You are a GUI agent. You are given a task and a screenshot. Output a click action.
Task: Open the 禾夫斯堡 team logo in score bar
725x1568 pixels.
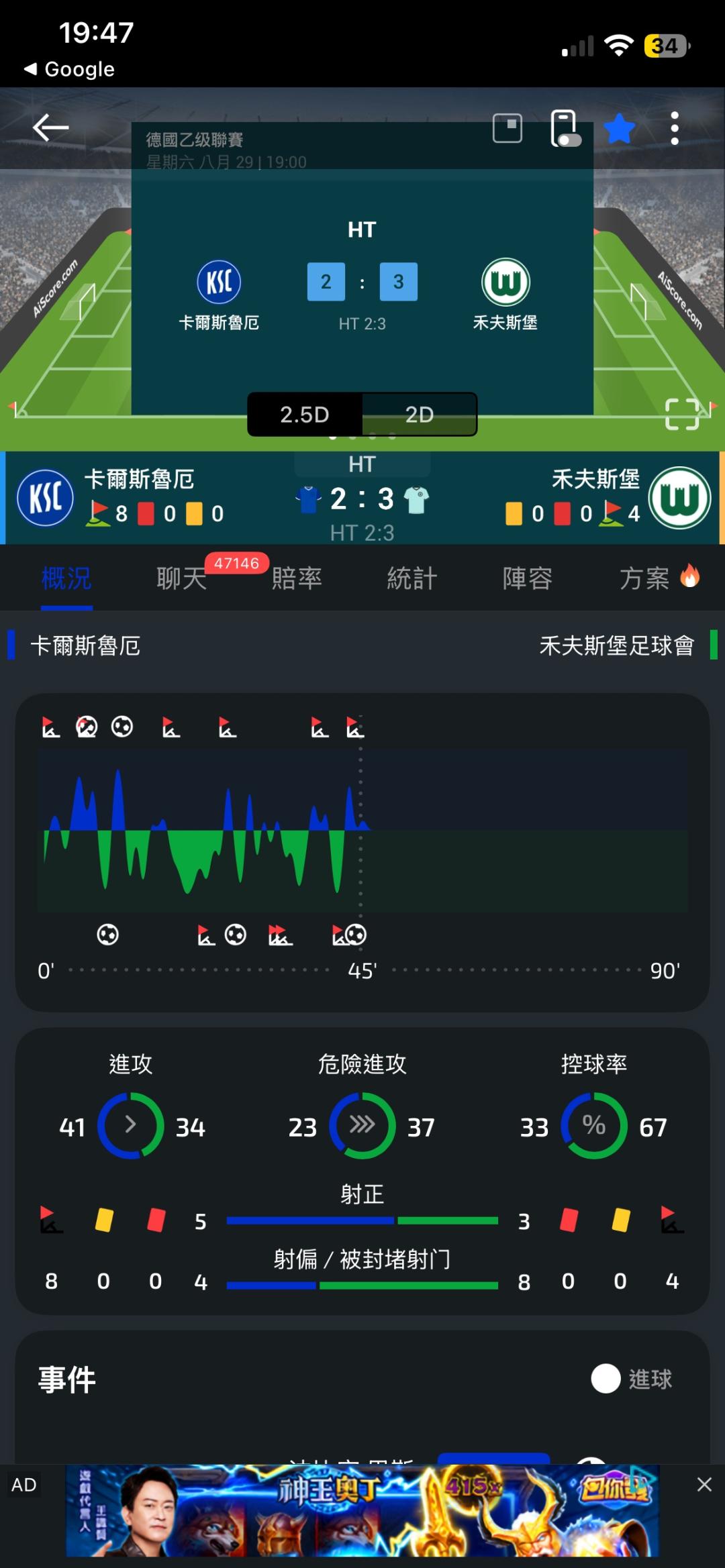tap(680, 498)
